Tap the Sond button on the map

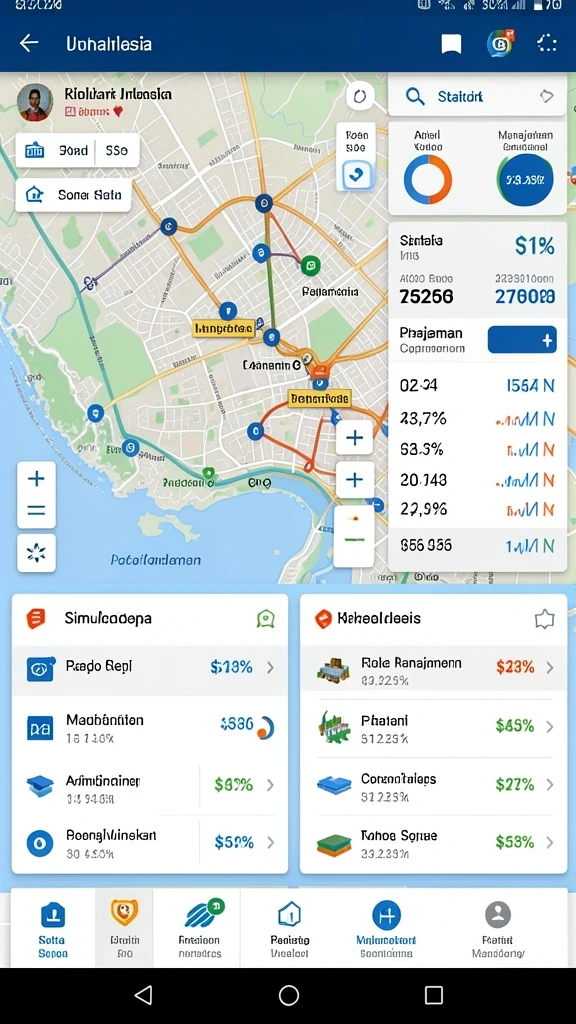pos(55,150)
